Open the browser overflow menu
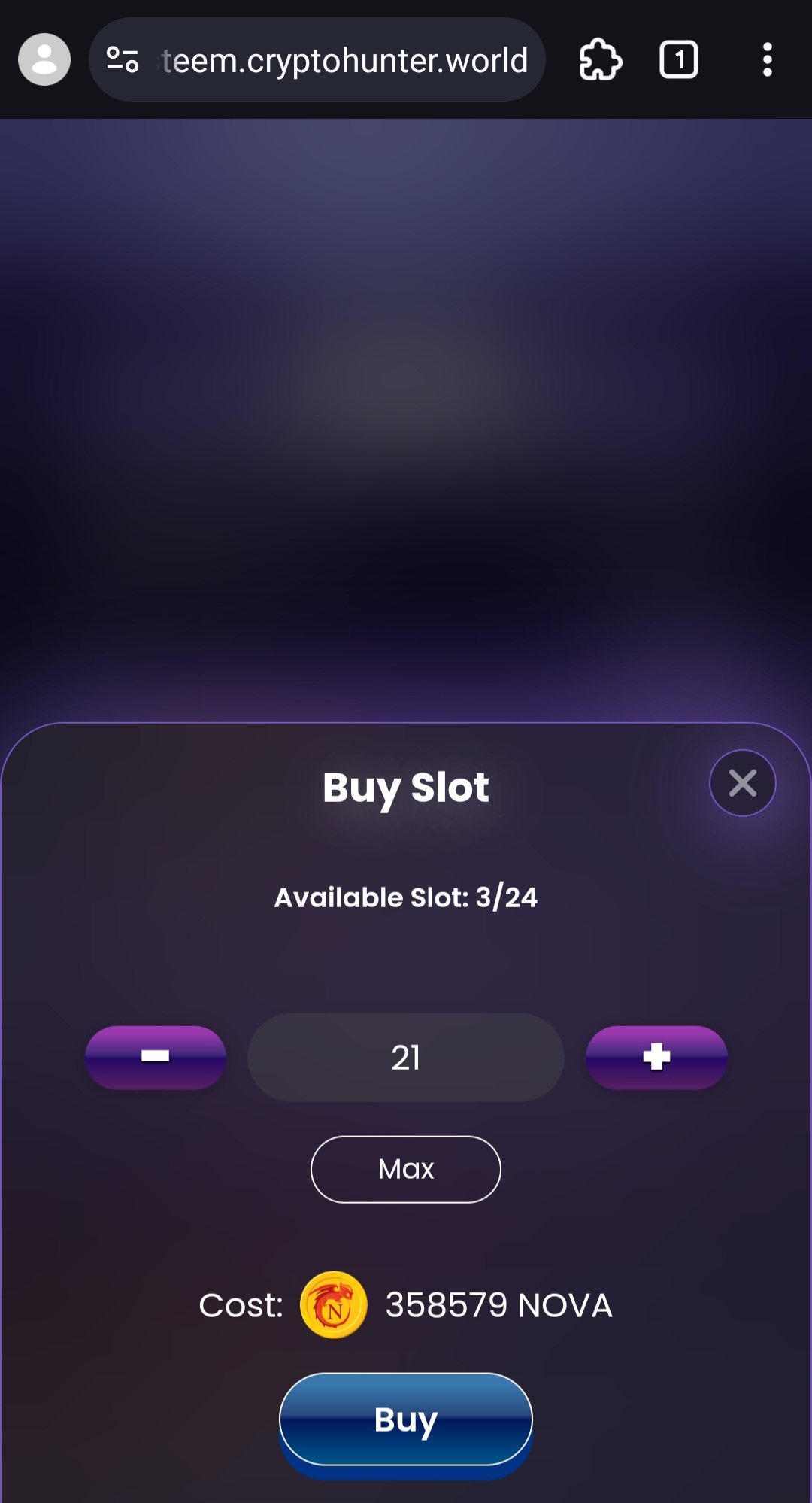The width and height of the screenshot is (812, 1503). click(767, 60)
